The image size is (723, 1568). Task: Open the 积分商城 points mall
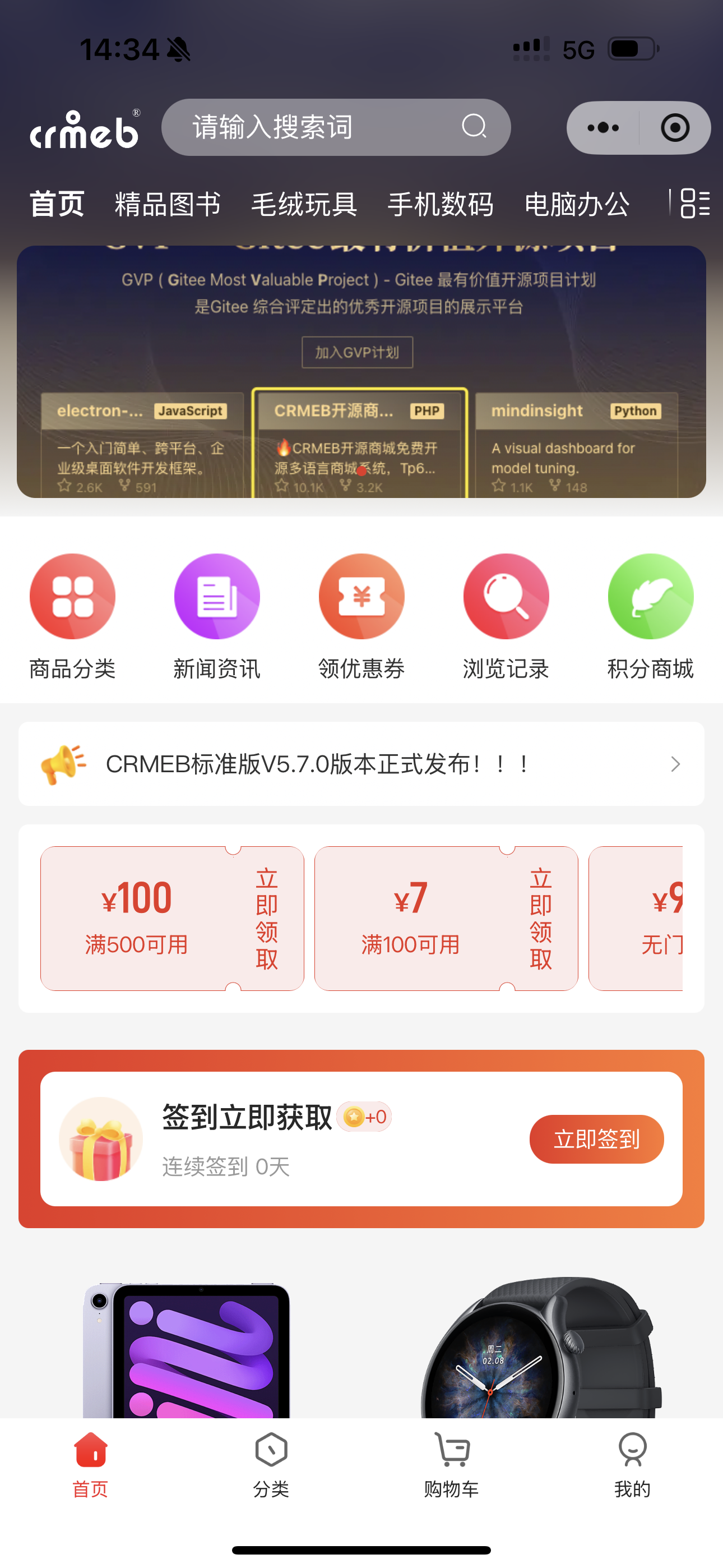pyautogui.click(x=650, y=616)
